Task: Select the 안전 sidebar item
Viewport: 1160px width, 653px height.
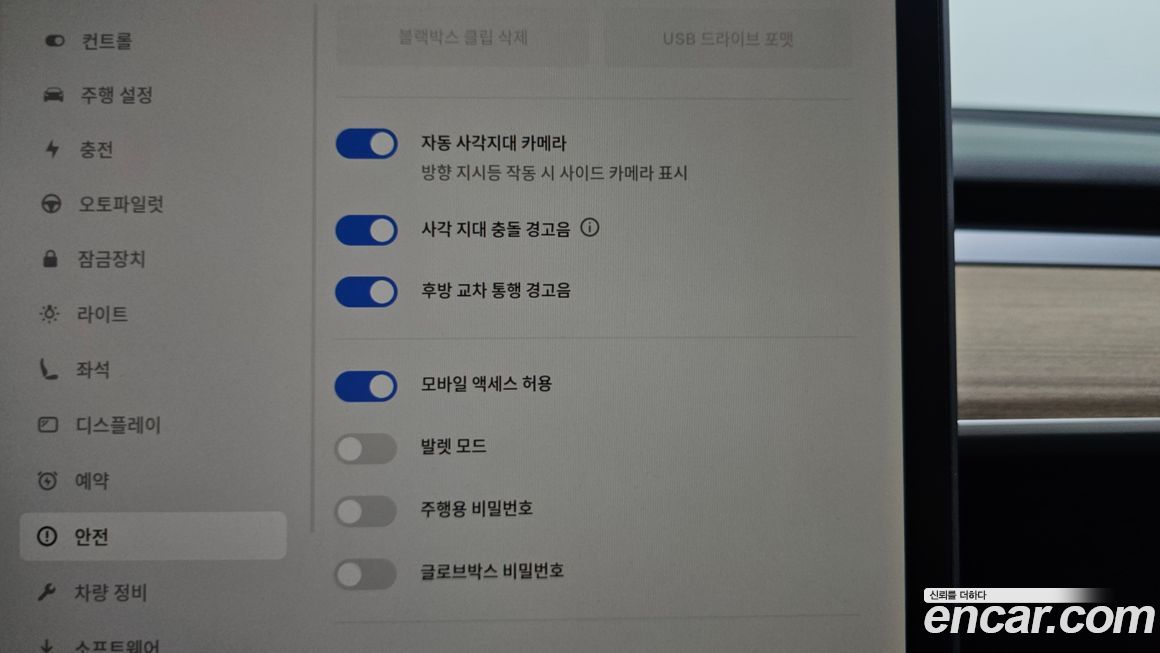Action: point(92,537)
